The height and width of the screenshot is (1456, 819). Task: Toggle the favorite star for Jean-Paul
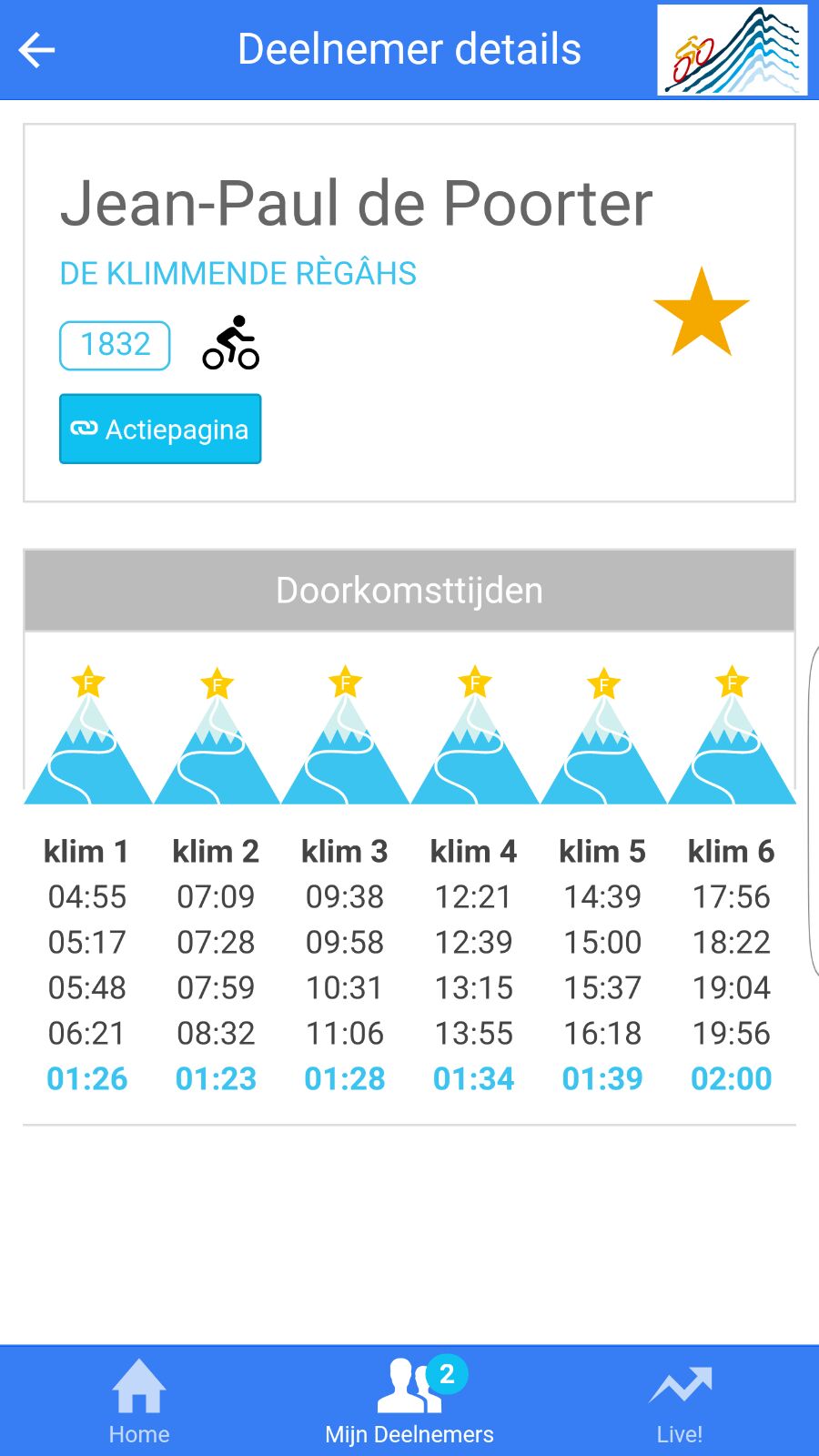[701, 313]
